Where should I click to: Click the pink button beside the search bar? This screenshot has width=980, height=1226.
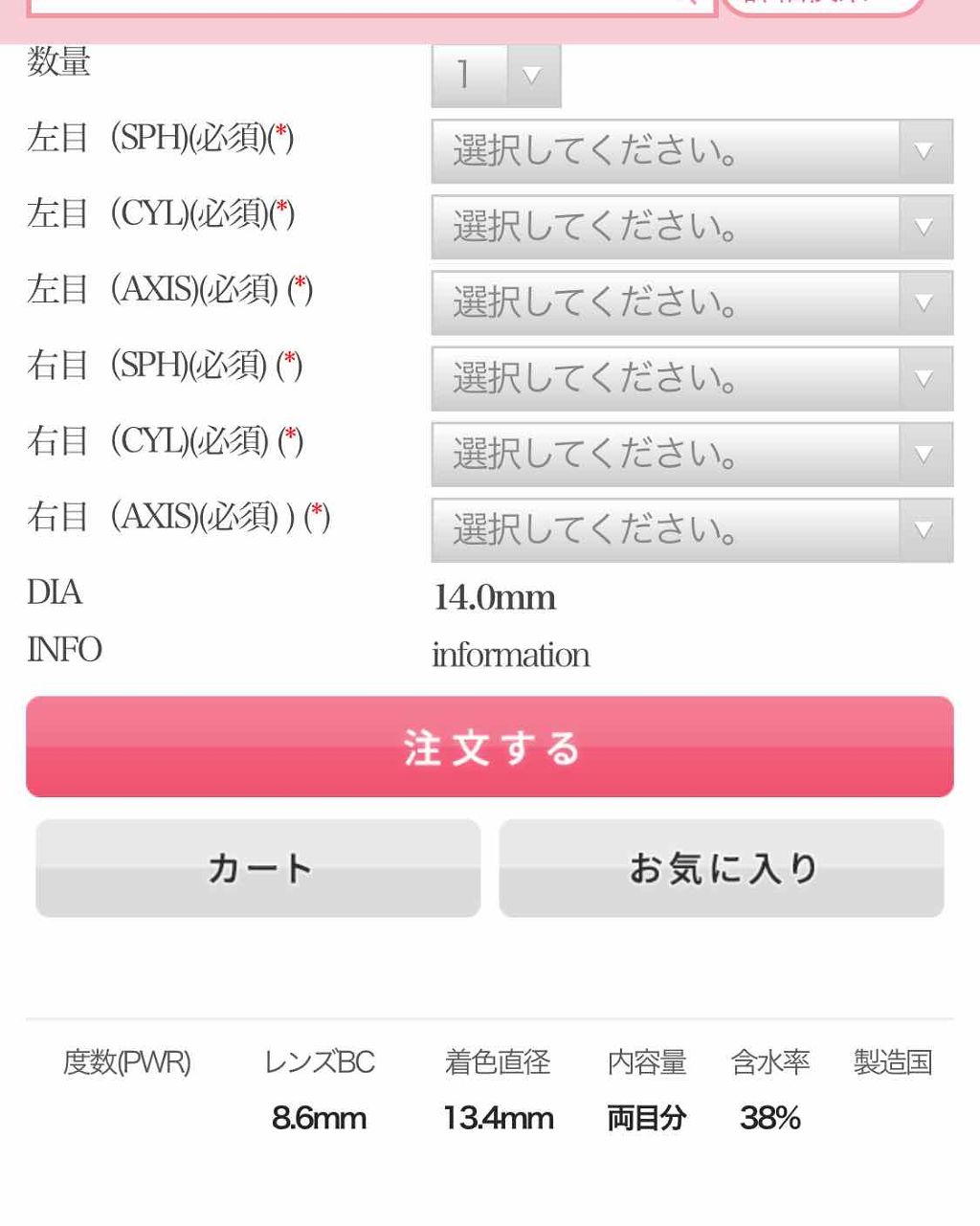pyautogui.click(x=823, y=7)
